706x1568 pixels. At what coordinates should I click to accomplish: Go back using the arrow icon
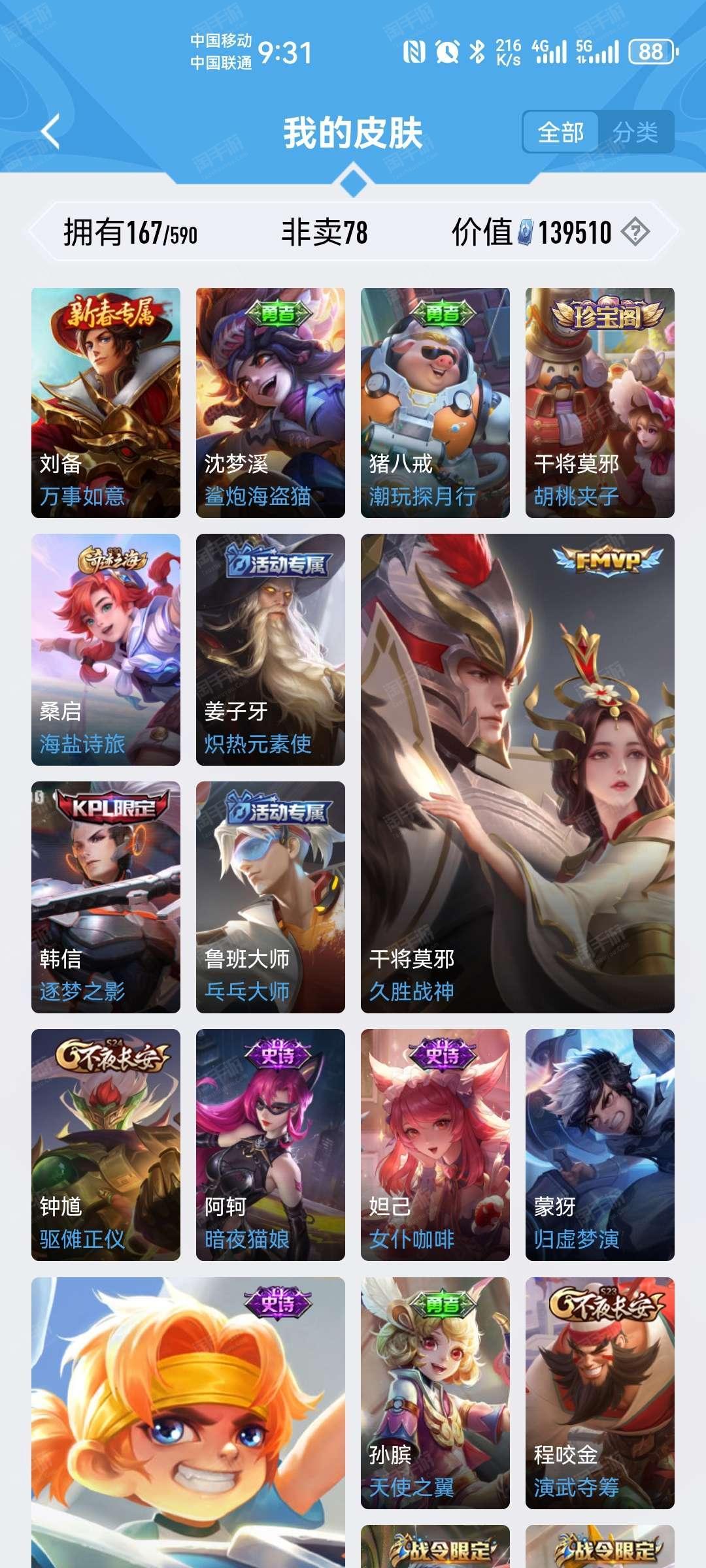(50, 131)
